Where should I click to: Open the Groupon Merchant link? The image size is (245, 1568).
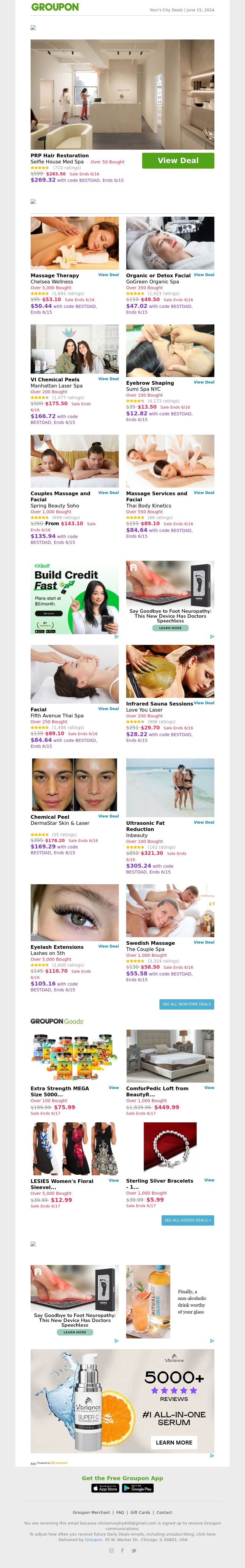click(x=92, y=1512)
